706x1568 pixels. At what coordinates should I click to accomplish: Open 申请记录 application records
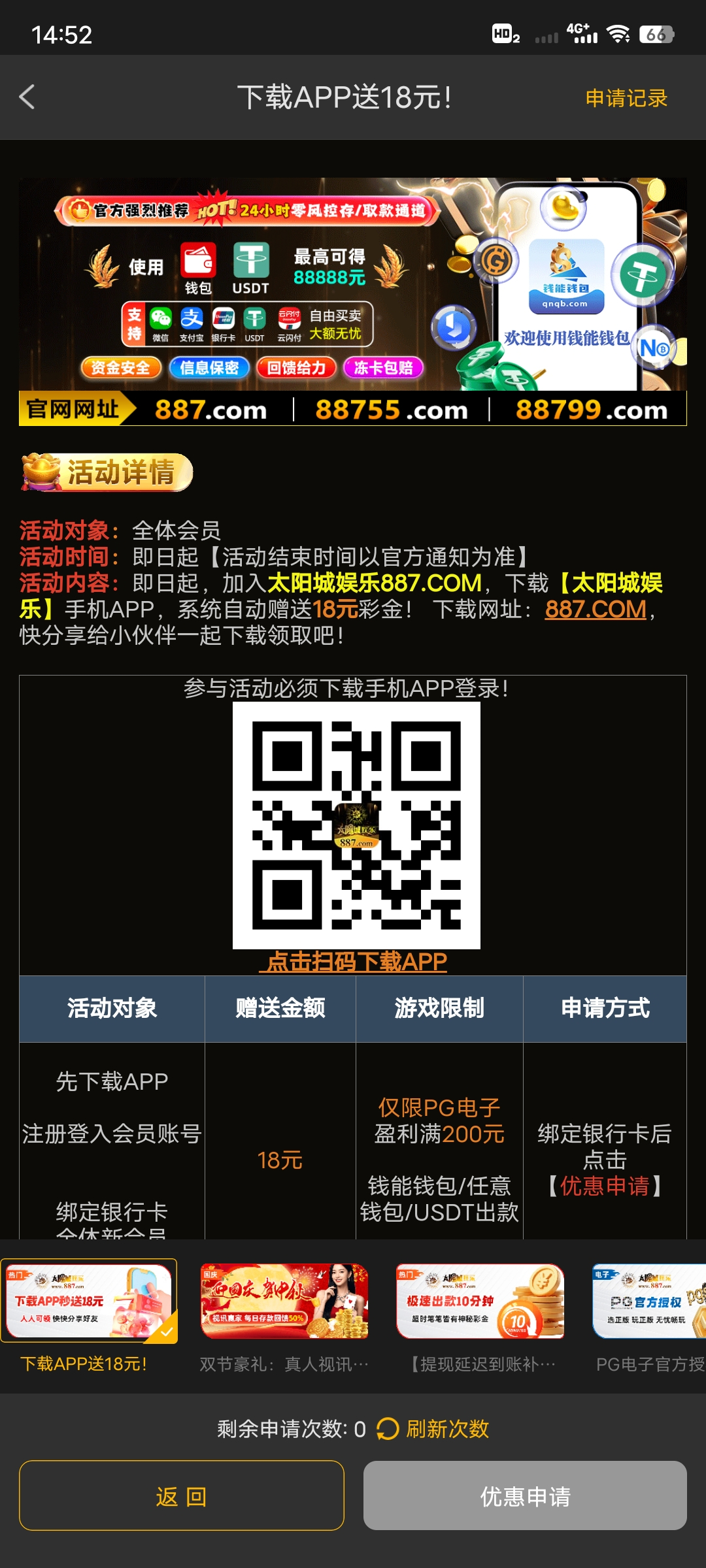tap(626, 98)
